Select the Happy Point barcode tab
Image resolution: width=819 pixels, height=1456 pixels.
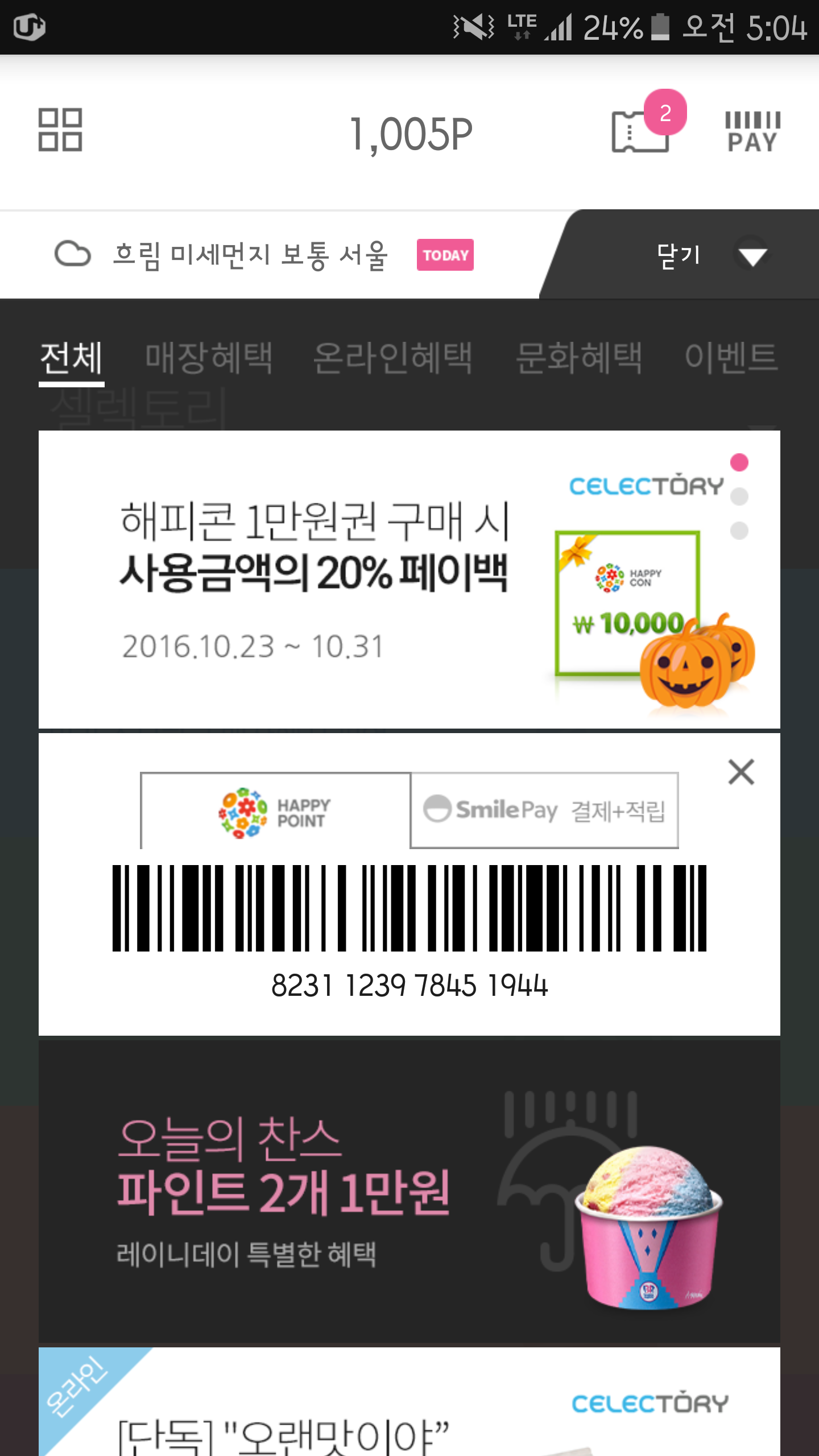[x=275, y=811]
